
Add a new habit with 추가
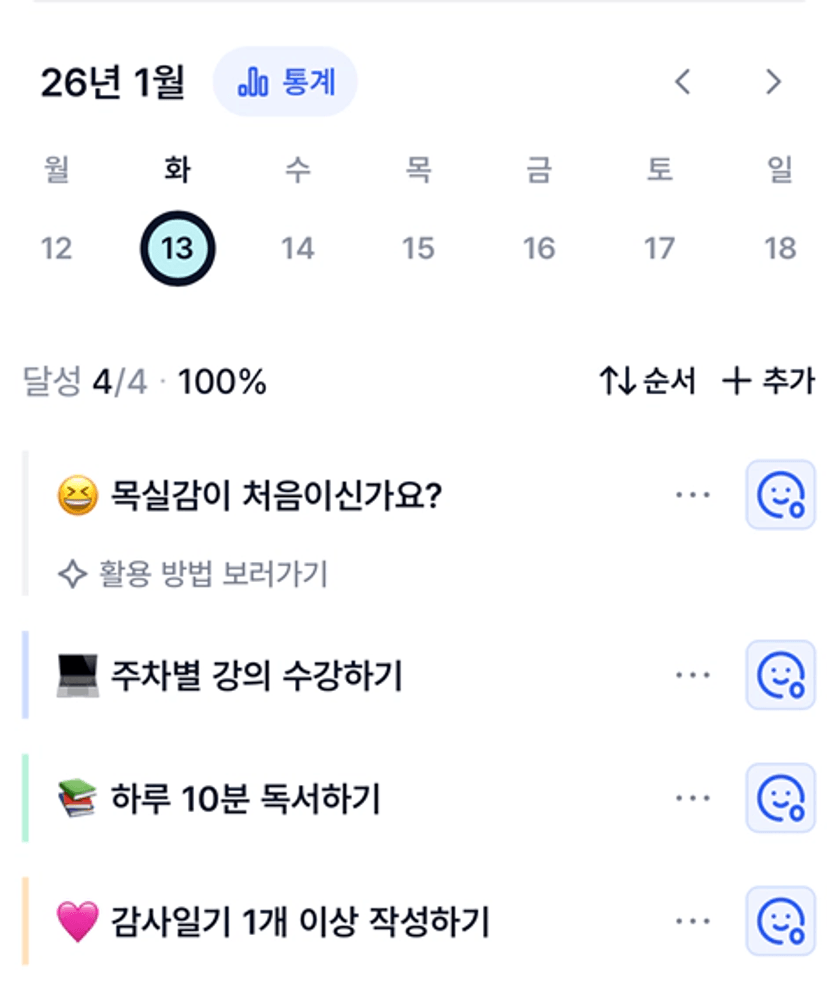coord(769,381)
